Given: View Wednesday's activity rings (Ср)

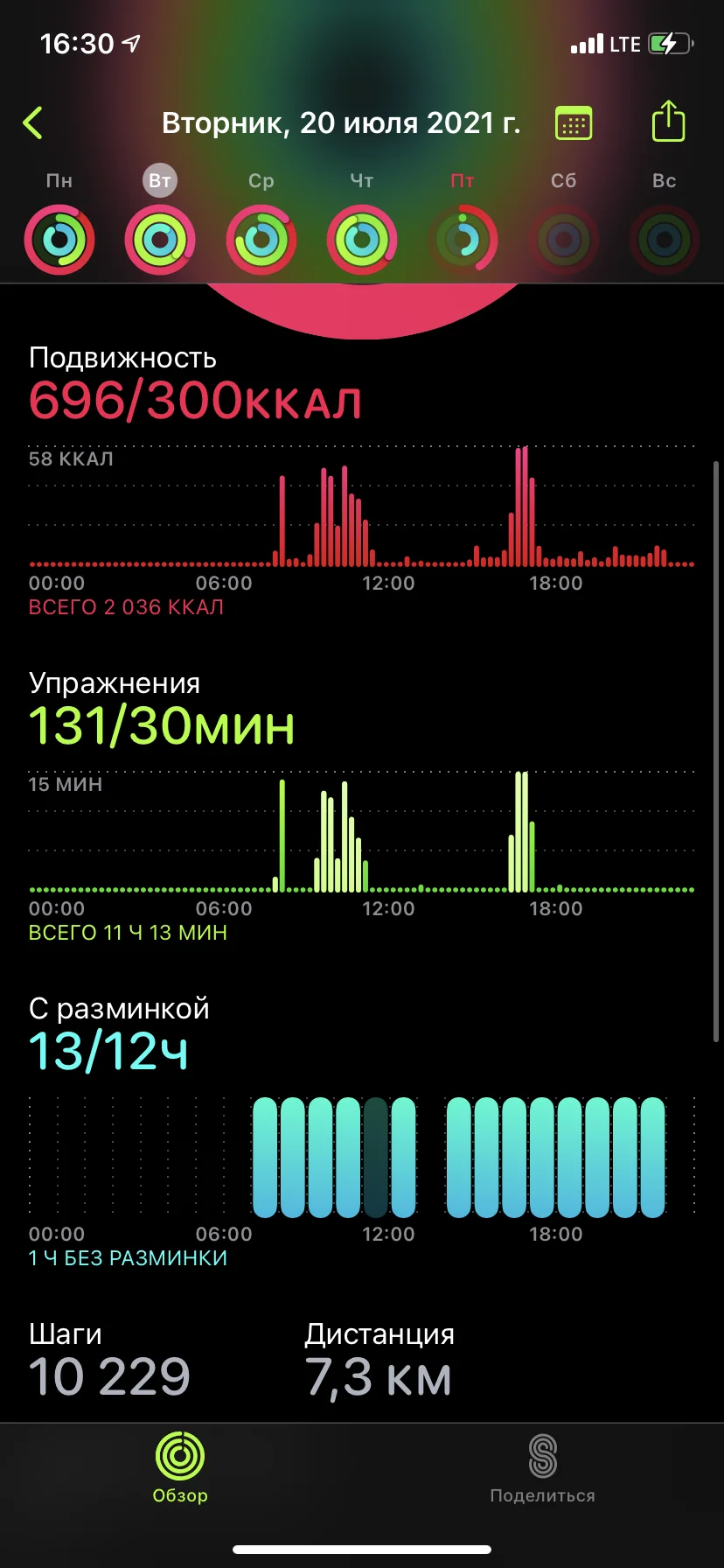Looking at the screenshot, I should pyautogui.click(x=261, y=239).
